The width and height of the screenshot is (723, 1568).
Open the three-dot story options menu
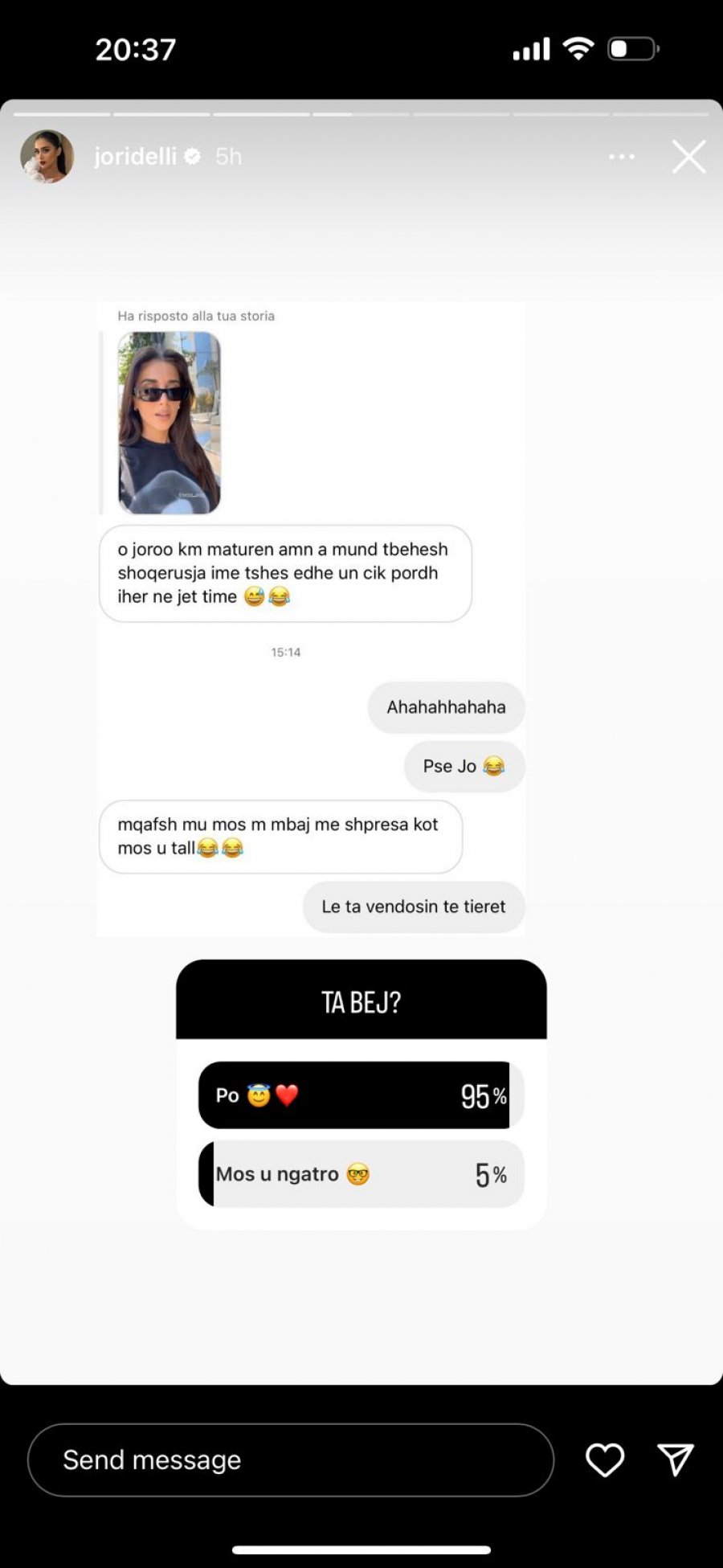(622, 157)
